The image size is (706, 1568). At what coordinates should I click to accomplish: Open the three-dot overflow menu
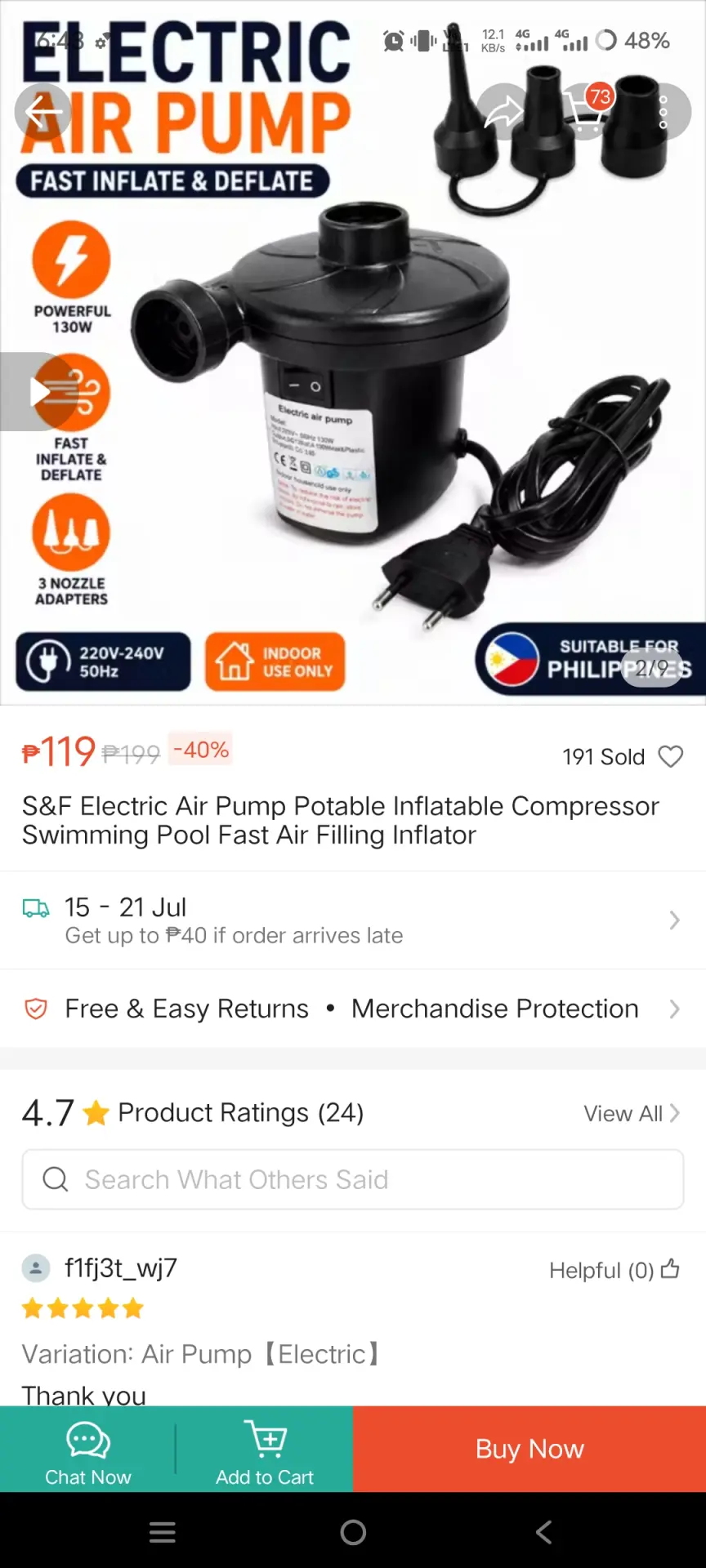click(x=663, y=111)
